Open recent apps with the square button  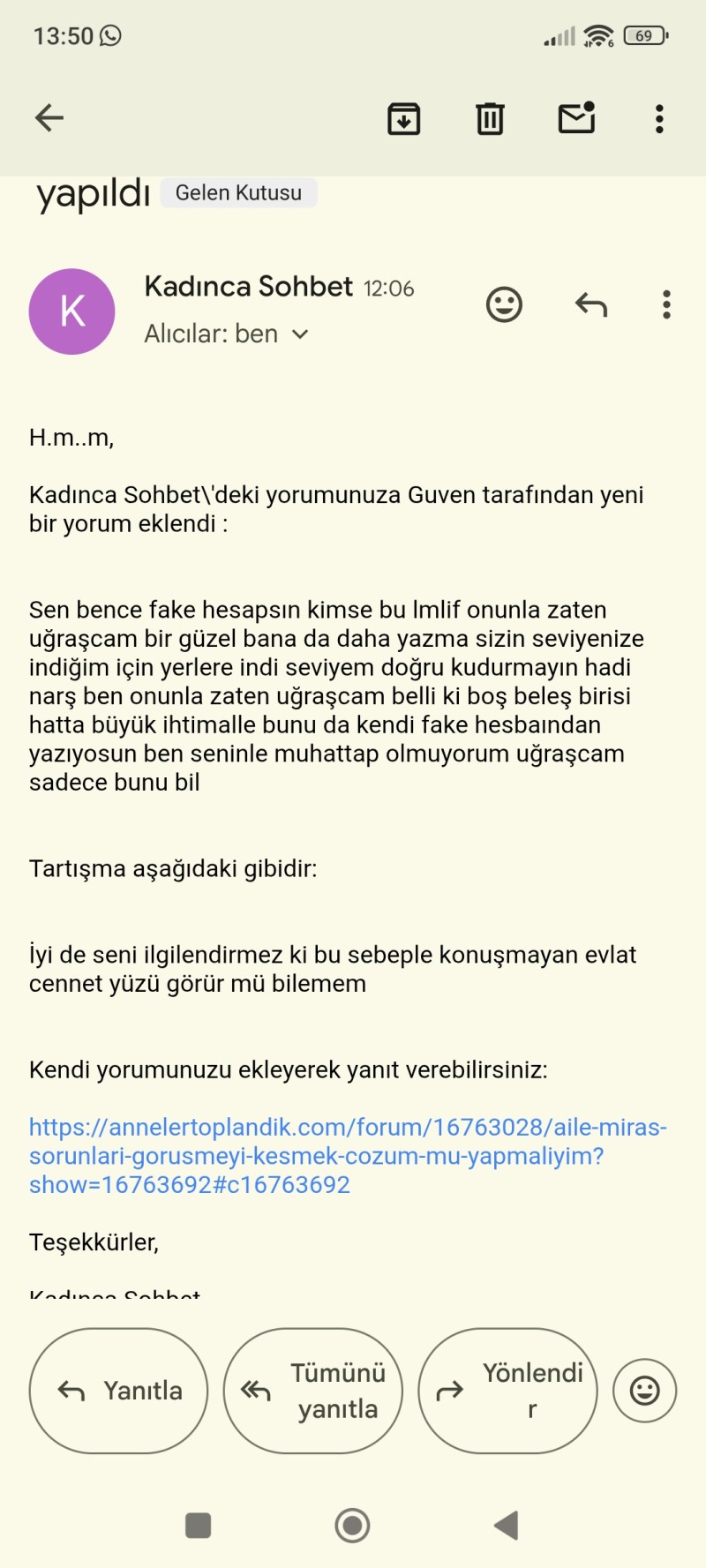click(199, 1525)
